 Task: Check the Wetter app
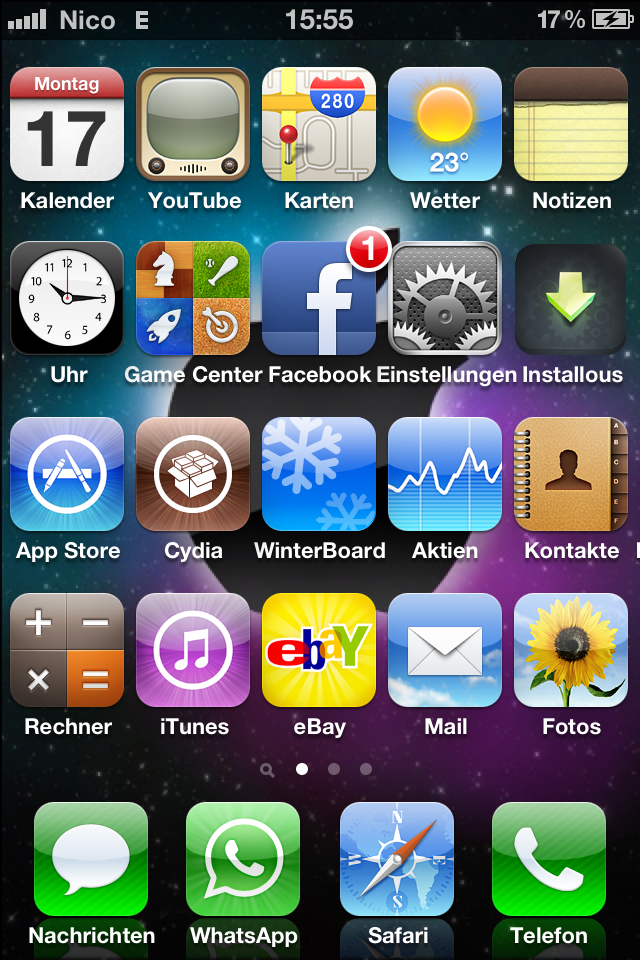(x=445, y=124)
